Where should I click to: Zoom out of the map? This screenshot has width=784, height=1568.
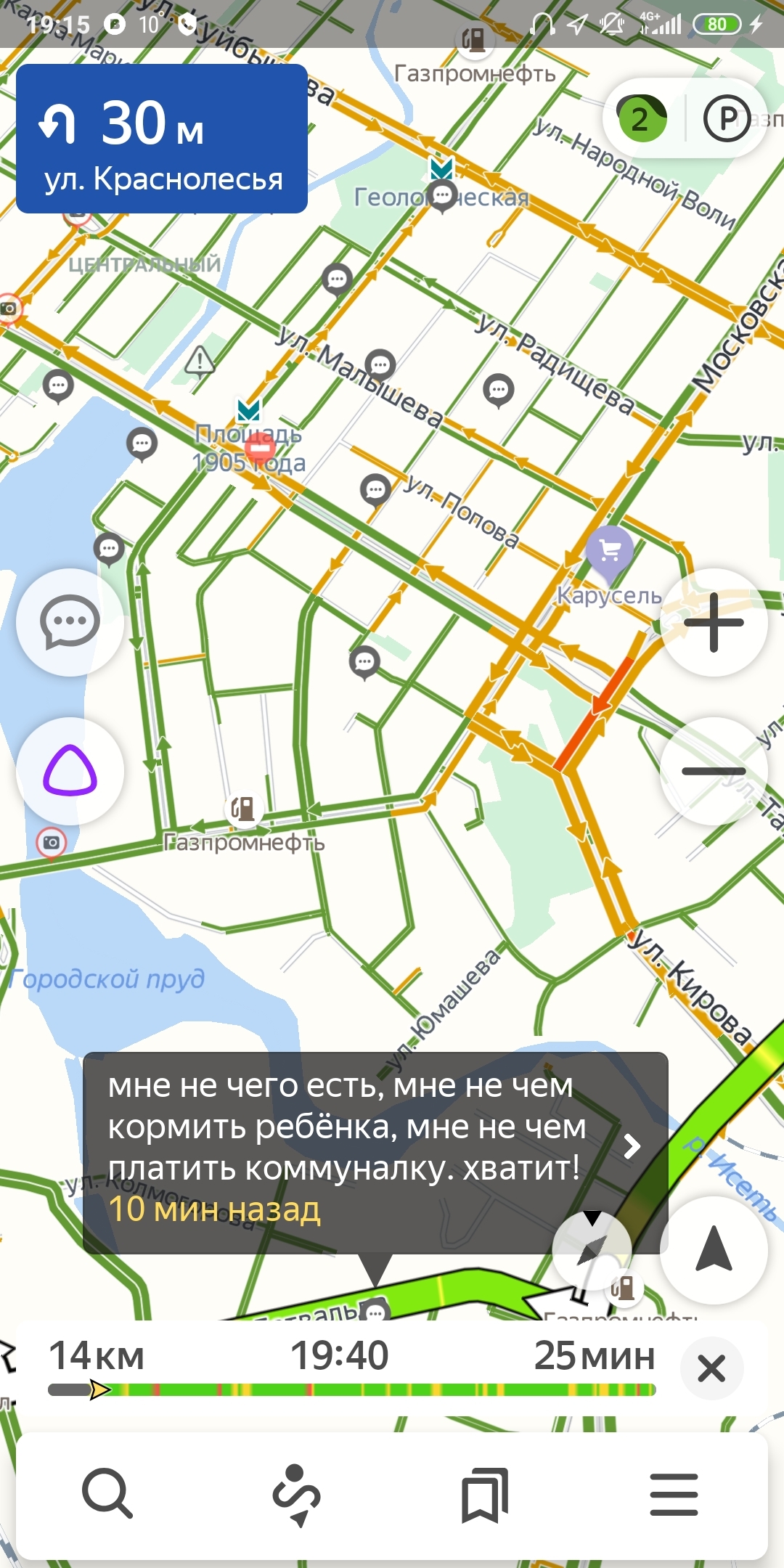tap(714, 771)
